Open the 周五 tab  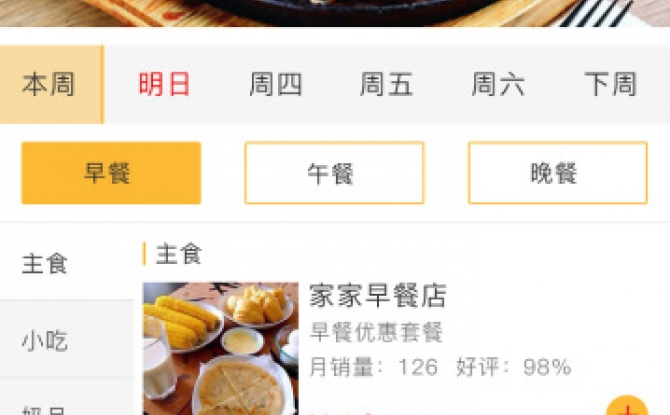coord(386,84)
